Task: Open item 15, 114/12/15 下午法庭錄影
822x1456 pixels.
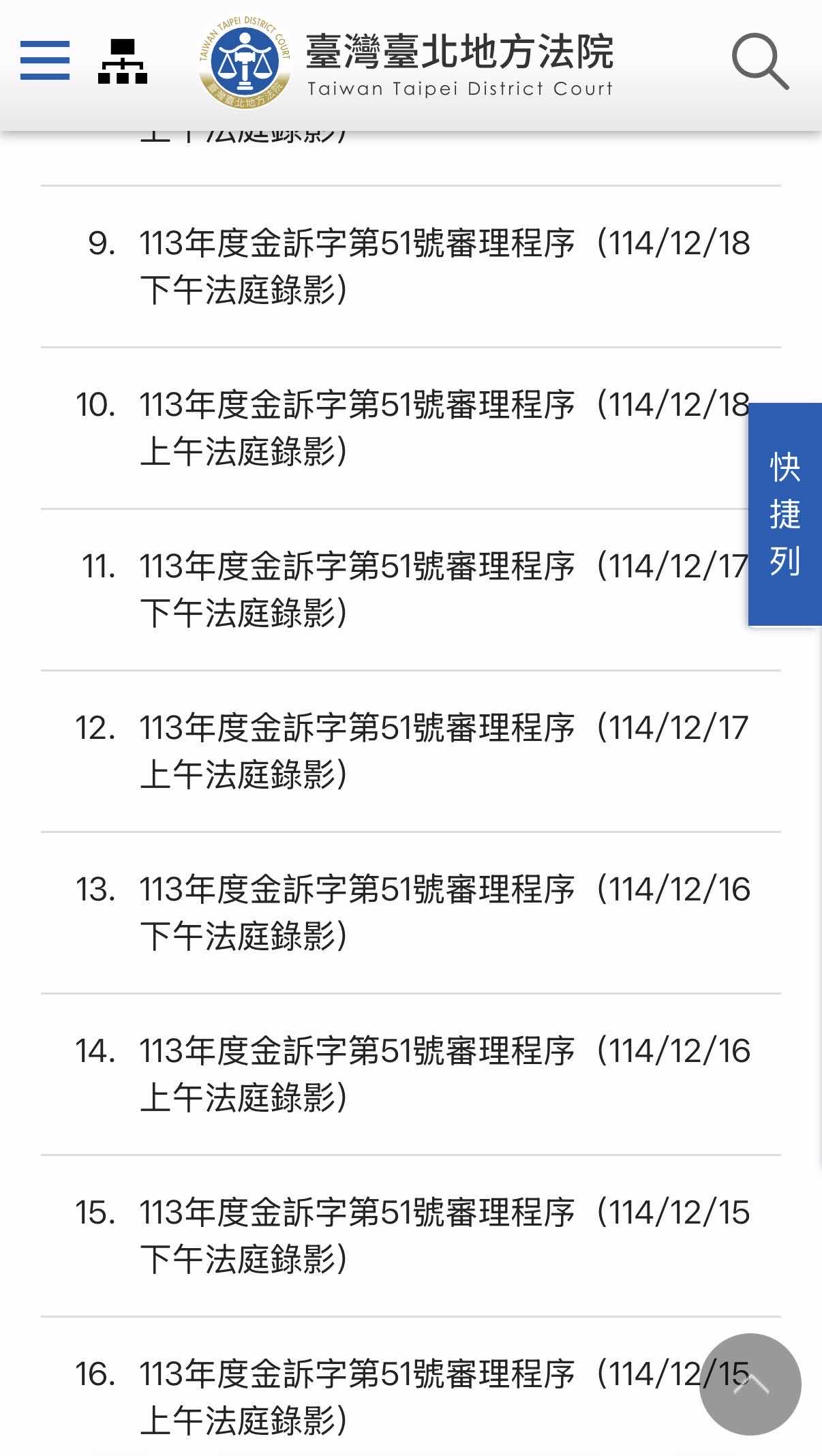Action: pos(444,1236)
